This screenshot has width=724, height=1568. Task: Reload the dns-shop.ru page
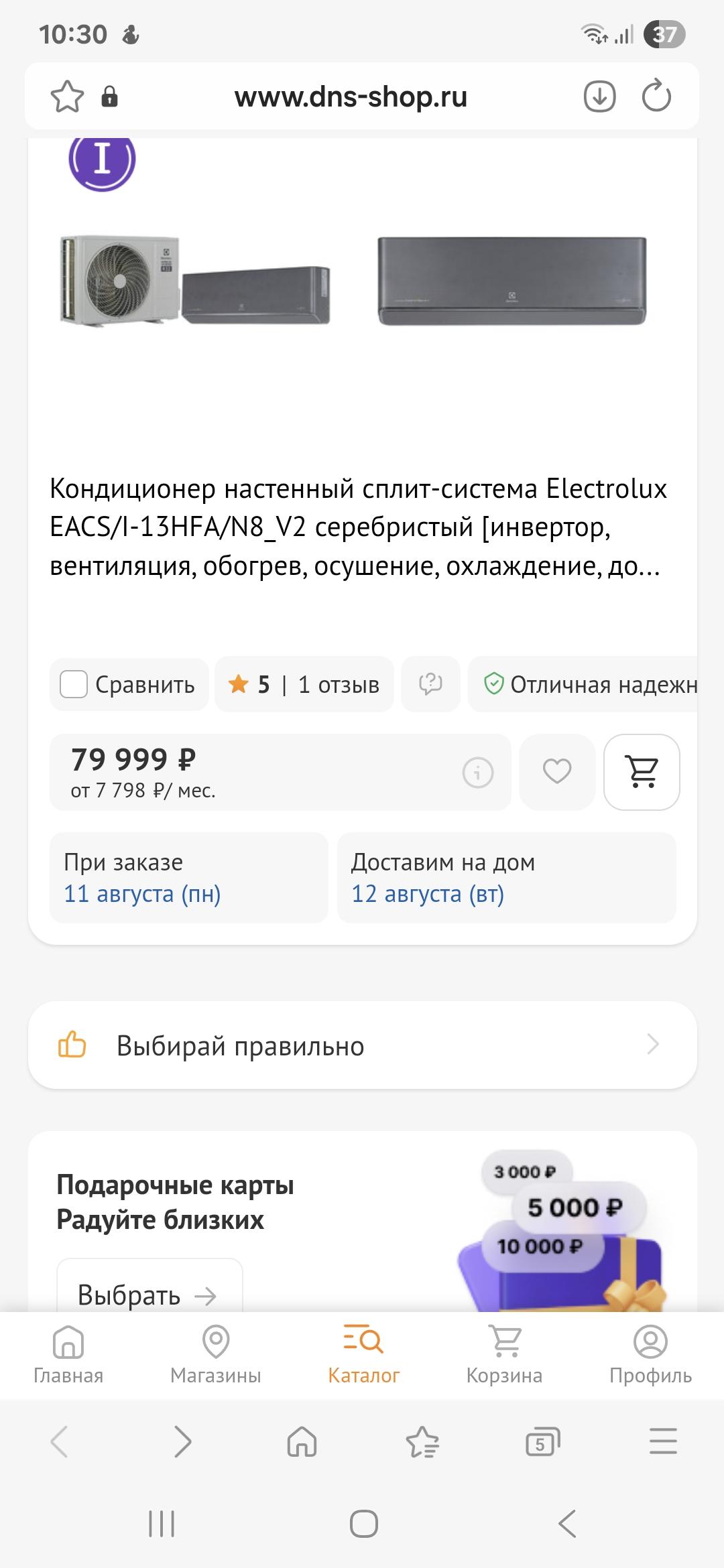tap(656, 97)
